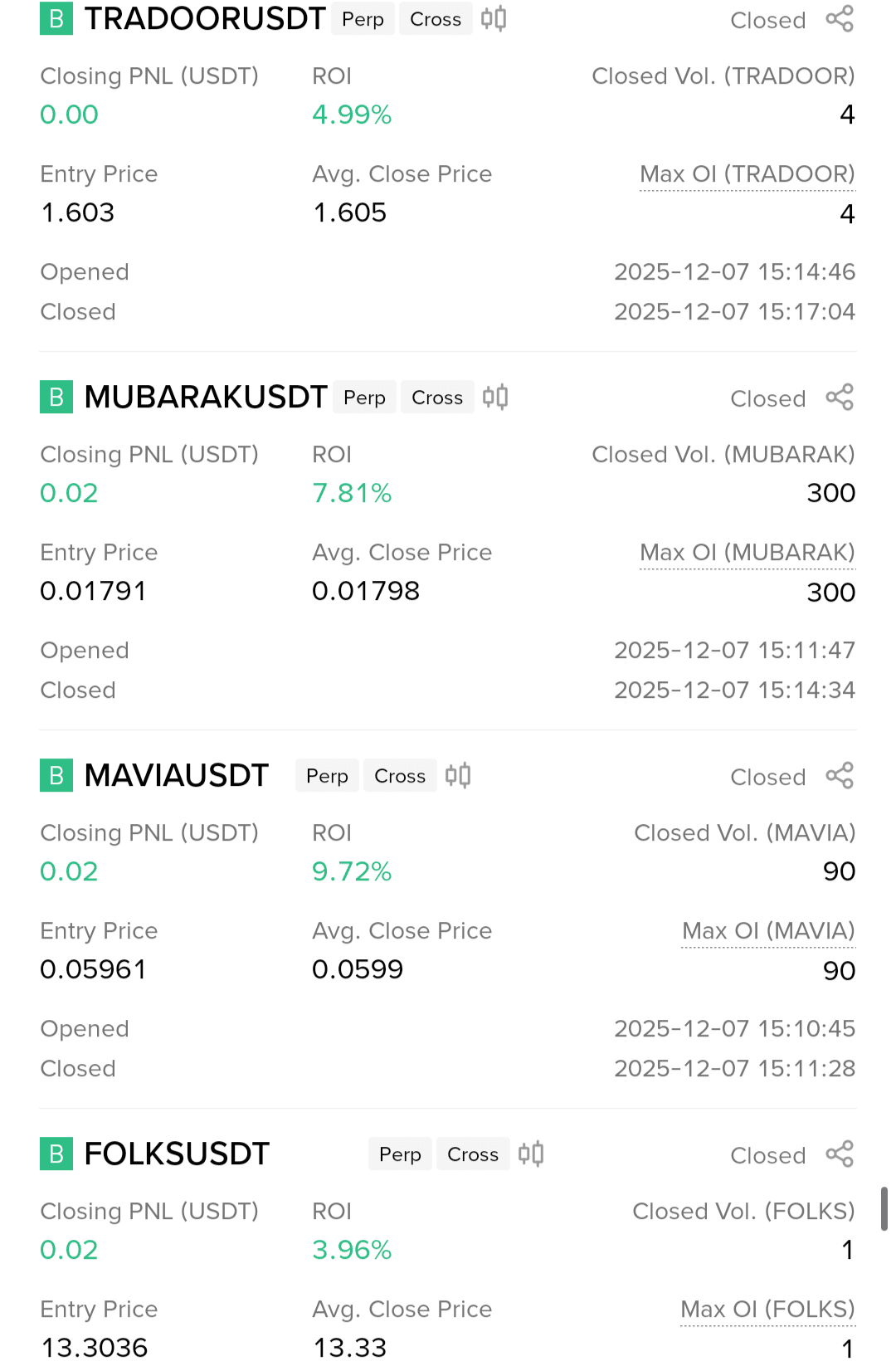The image size is (896, 1361).
Task: Show the Max OI (TRADOOR) explanation
Action: pos(747,174)
